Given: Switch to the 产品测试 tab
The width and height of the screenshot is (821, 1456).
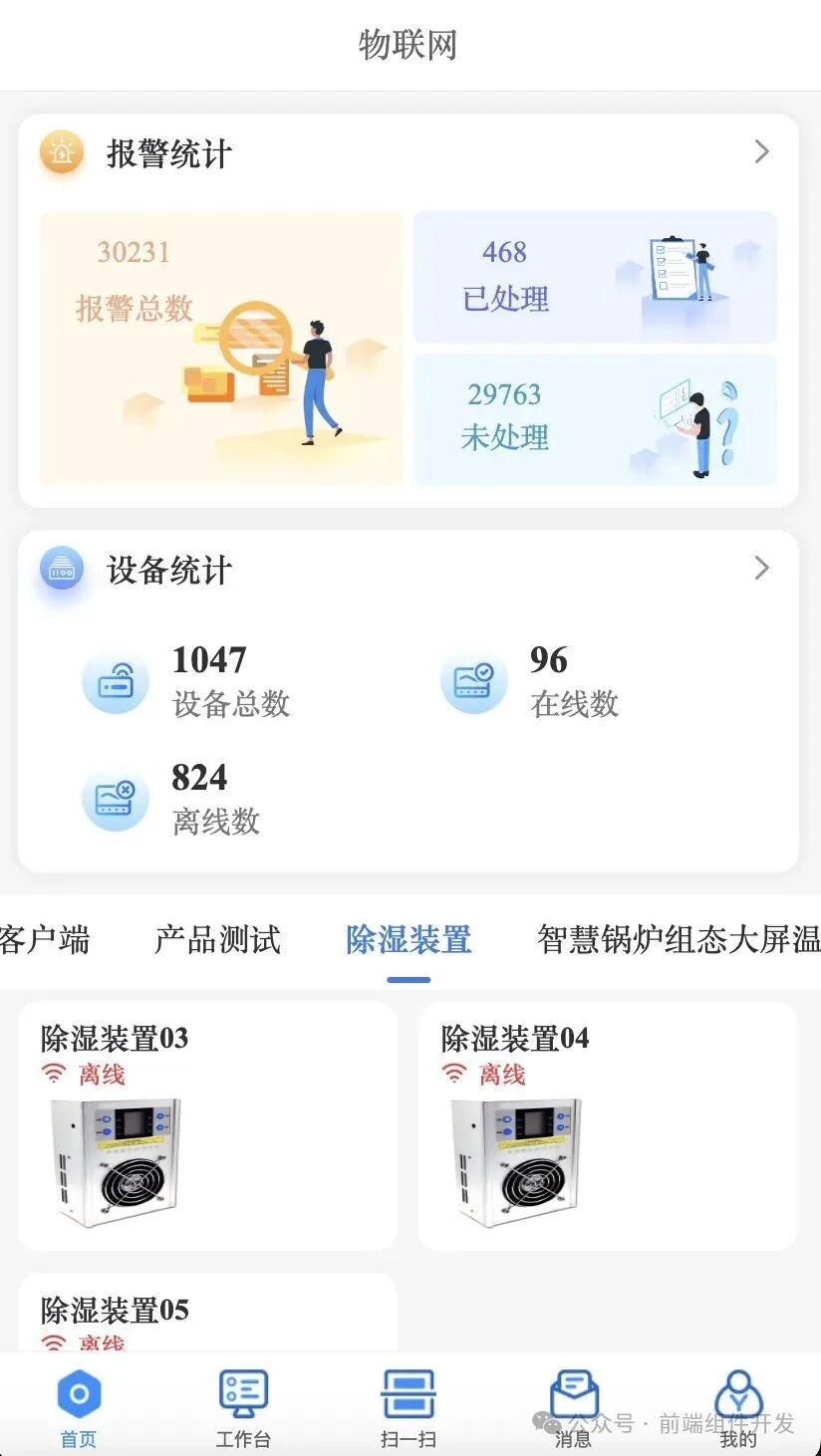Looking at the screenshot, I should click(216, 940).
